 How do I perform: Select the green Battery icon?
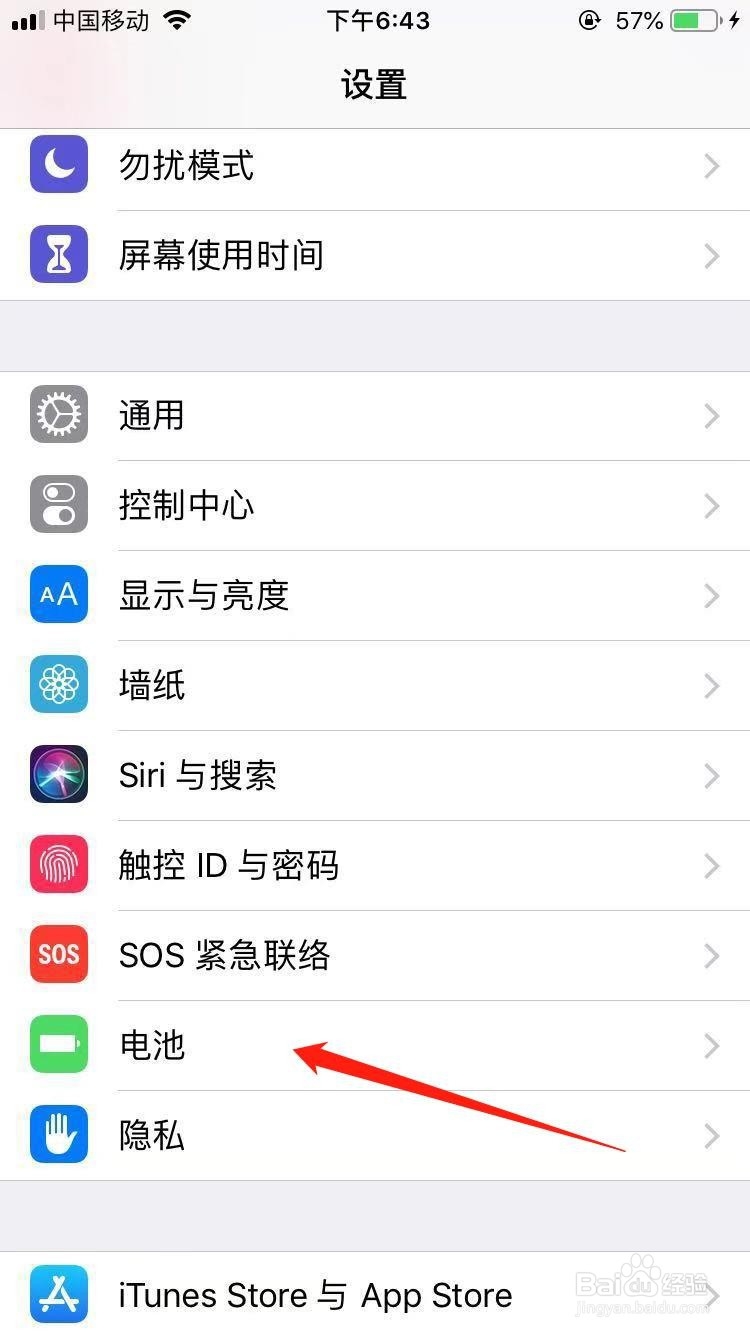click(58, 1045)
